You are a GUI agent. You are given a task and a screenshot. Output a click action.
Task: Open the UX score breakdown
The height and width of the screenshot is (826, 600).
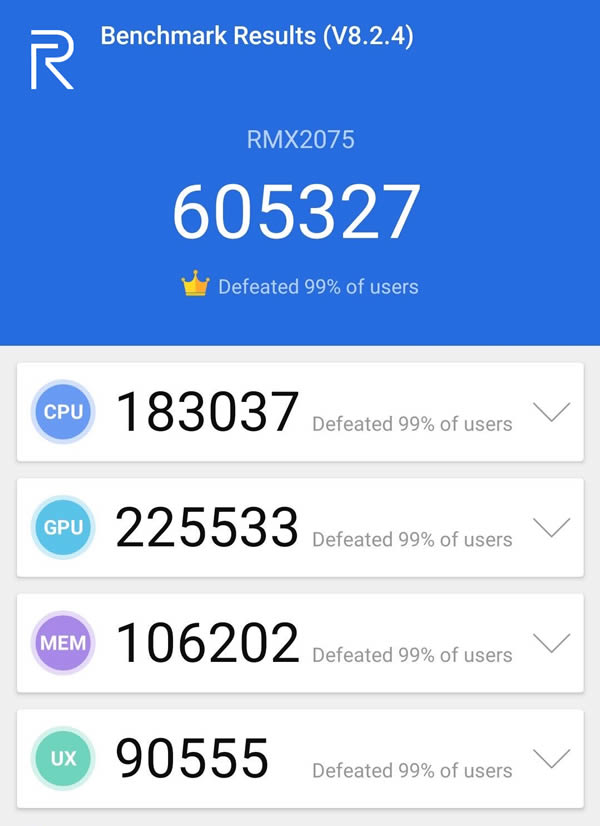click(x=552, y=758)
